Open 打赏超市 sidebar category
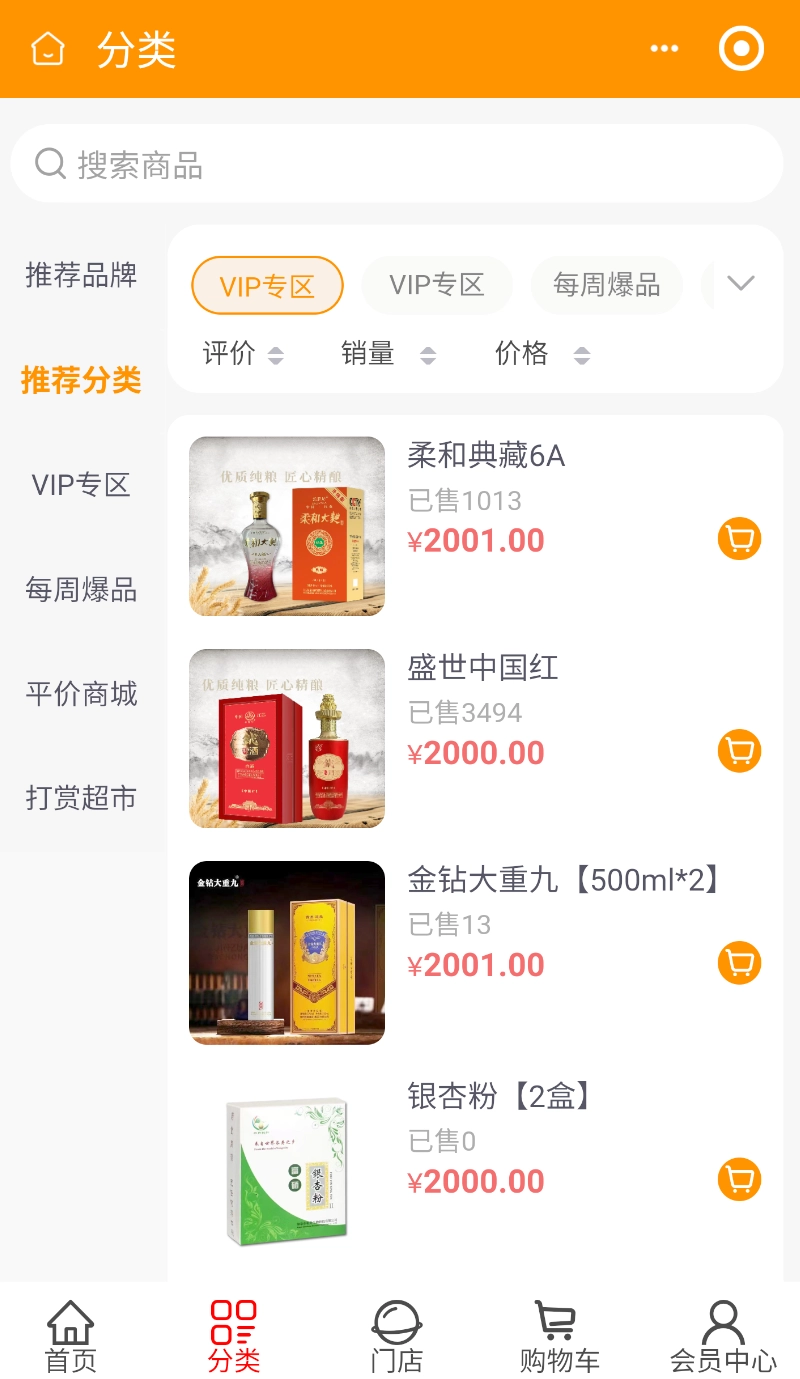The image size is (800, 1379). tap(81, 798)
